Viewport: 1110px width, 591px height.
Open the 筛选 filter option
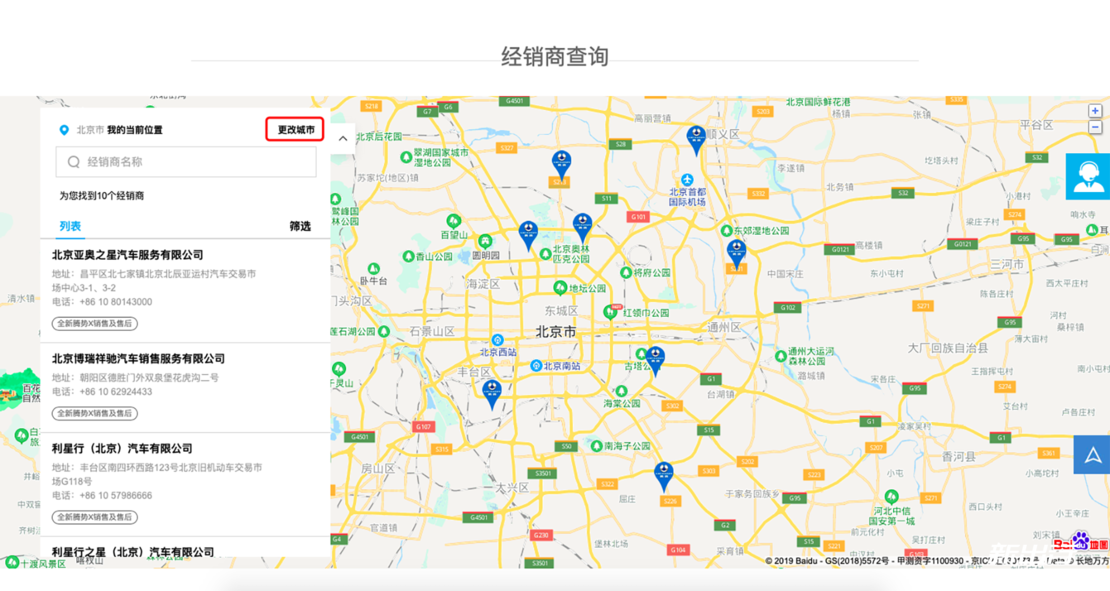pos(300,227)
